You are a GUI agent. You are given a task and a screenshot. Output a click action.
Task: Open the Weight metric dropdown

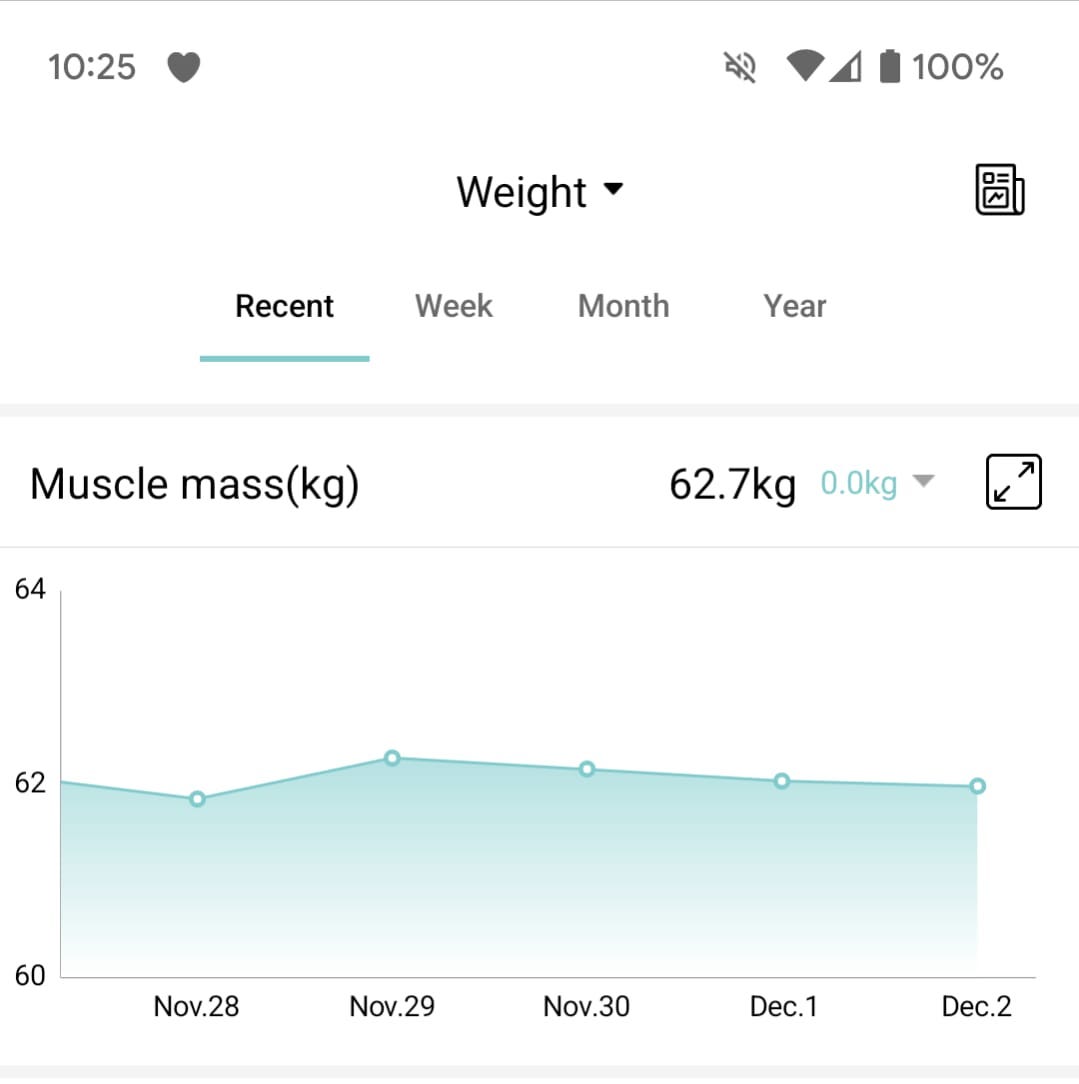tap(540, 191)
